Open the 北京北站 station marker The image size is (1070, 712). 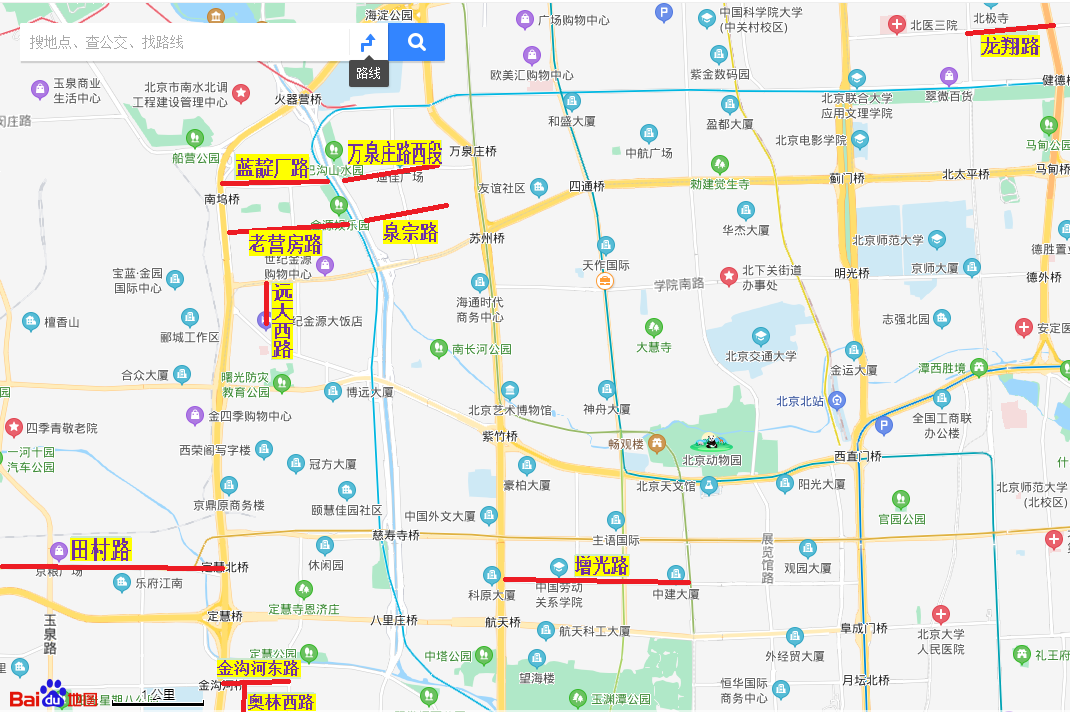836,401
